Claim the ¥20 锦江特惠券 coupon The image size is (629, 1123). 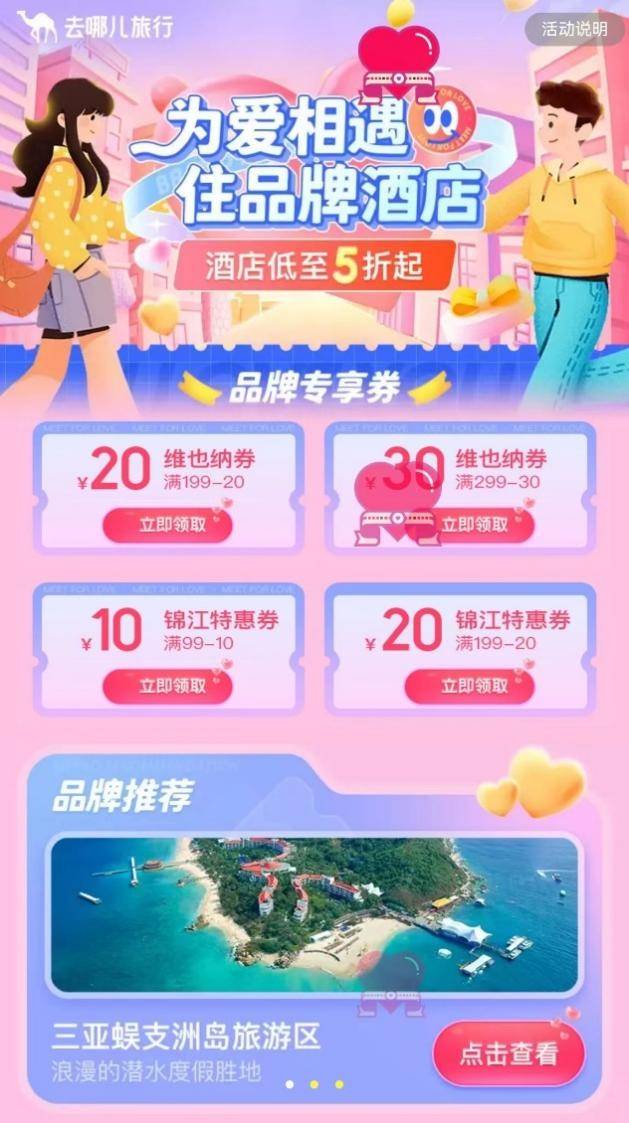pos(469,686)
